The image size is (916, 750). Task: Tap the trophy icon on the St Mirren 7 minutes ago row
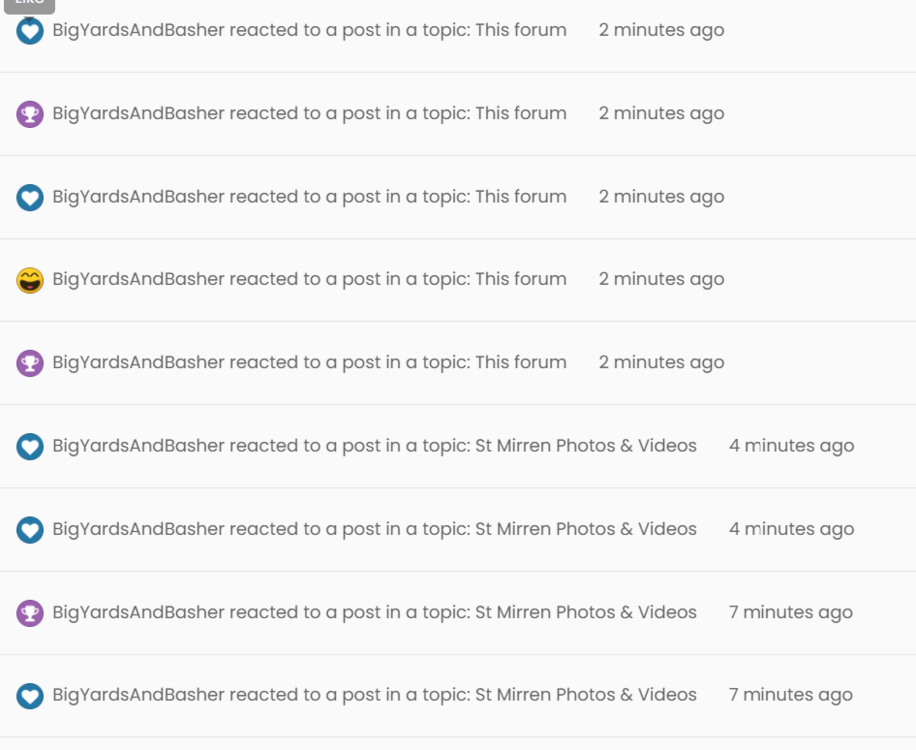point(30,613)
